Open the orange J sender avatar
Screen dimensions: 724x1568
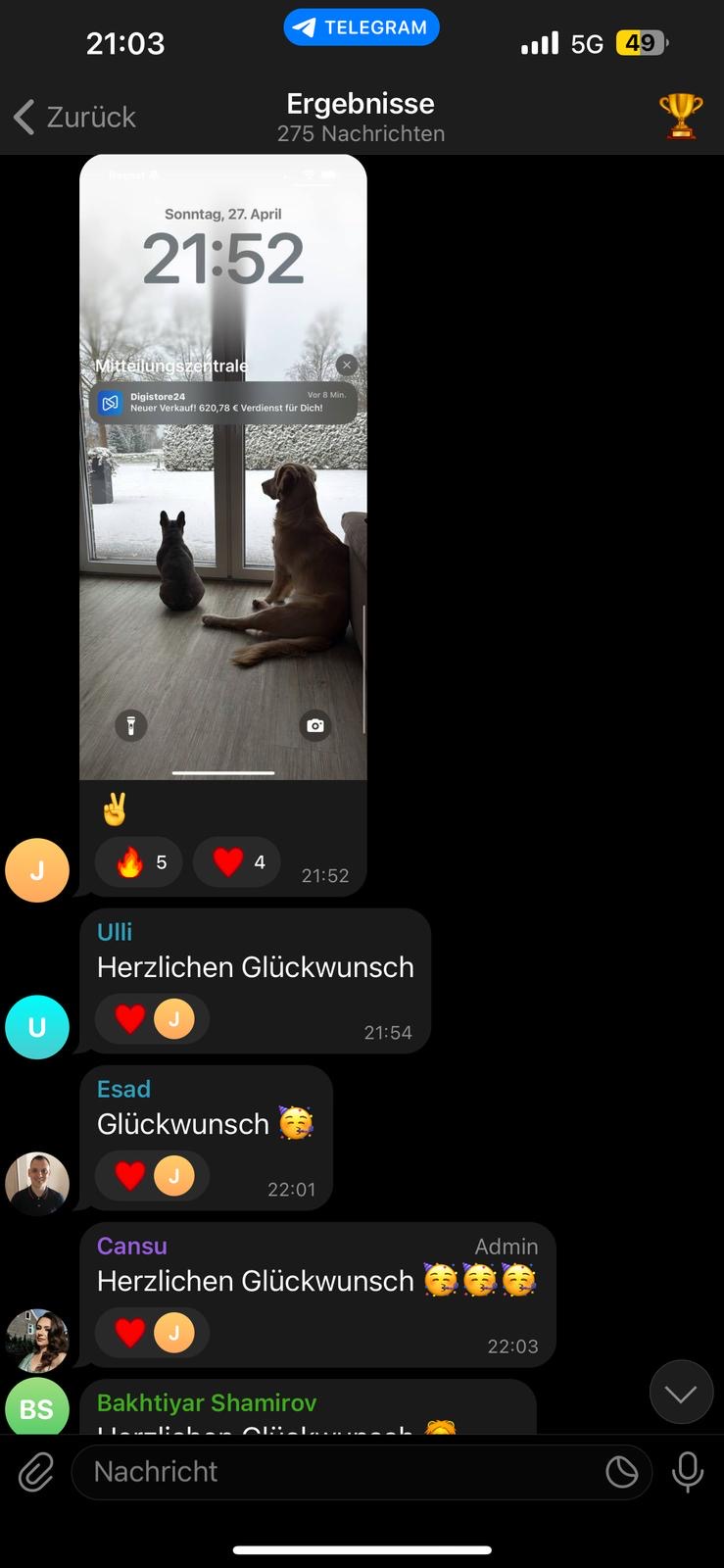click(x=37, y=870)
